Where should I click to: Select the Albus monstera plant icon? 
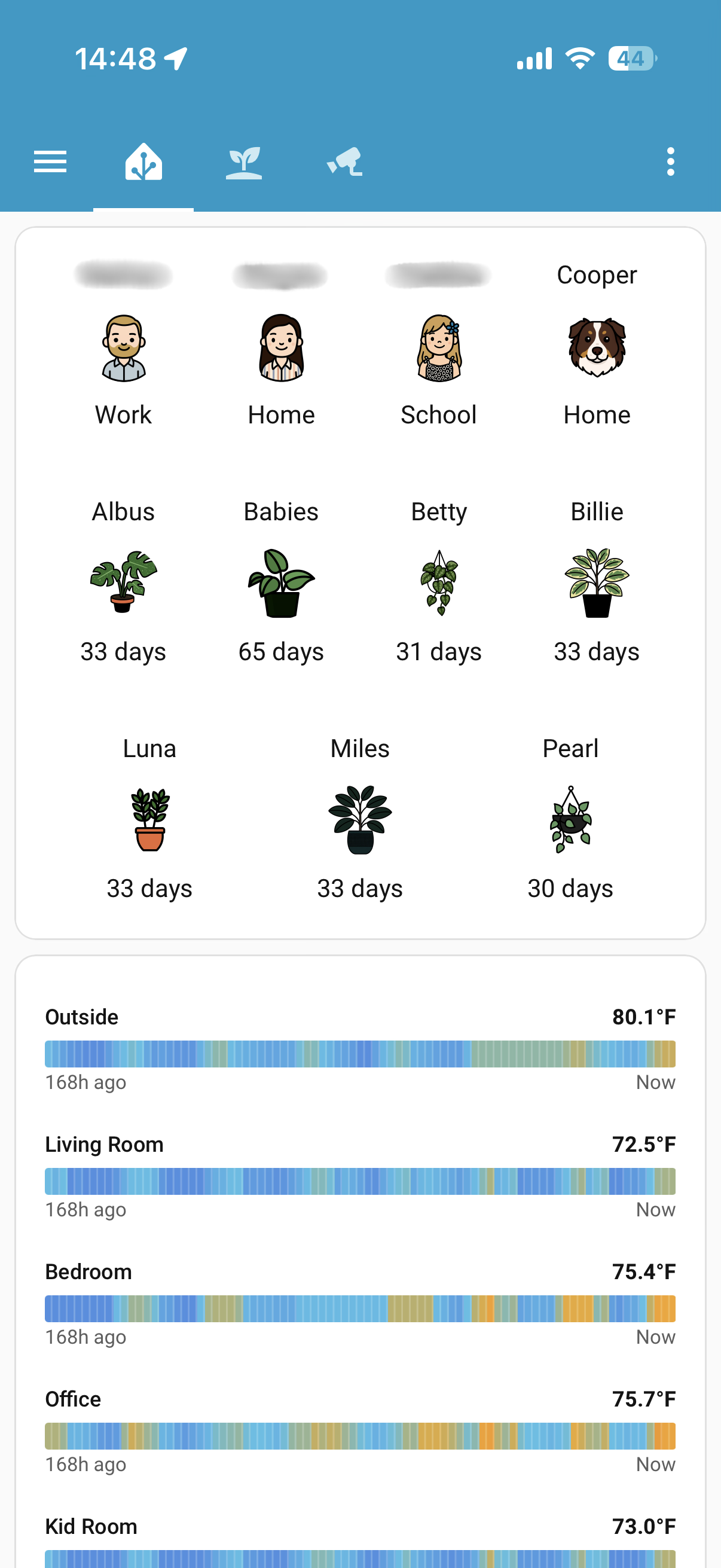click(123, 581)
